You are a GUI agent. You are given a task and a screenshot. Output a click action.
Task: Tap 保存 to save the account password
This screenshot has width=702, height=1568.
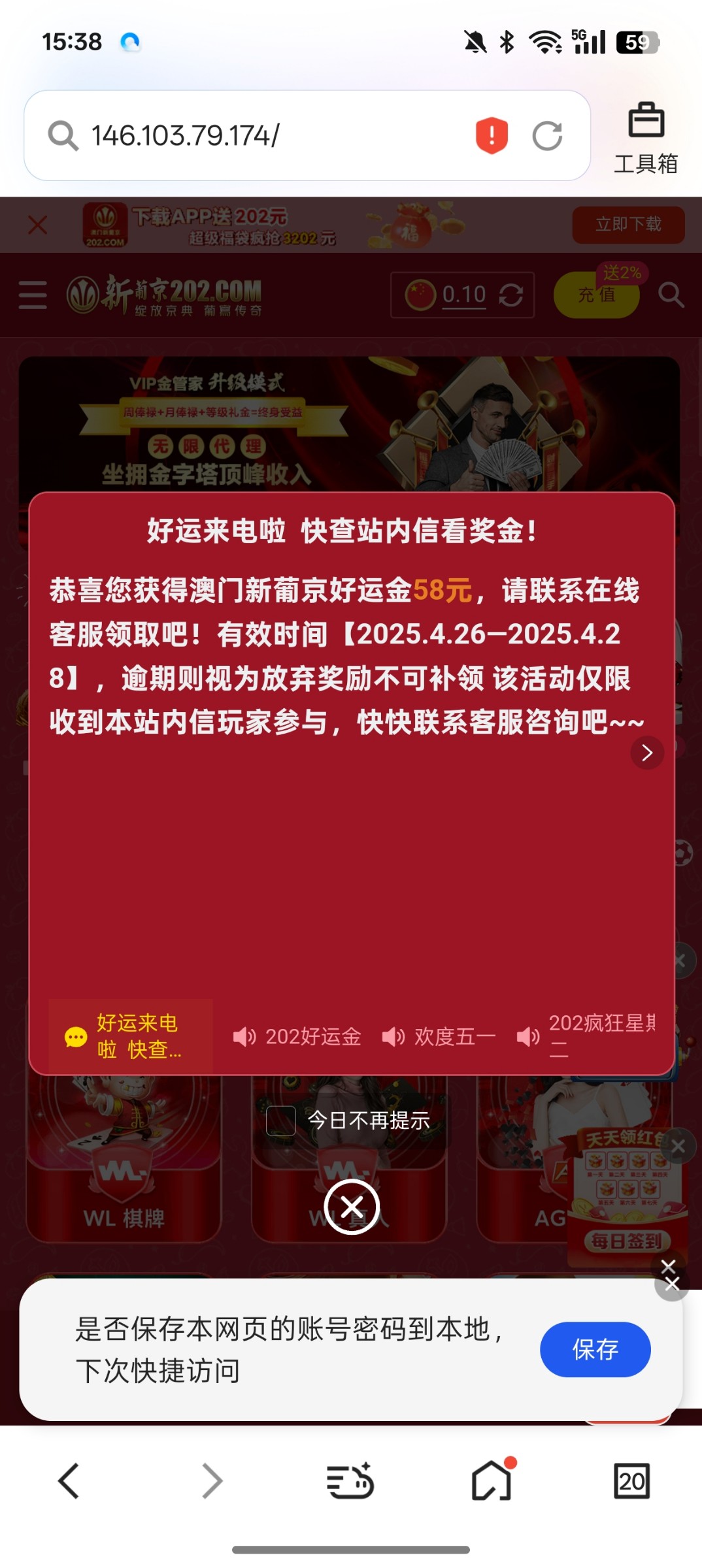point(595,1349)
